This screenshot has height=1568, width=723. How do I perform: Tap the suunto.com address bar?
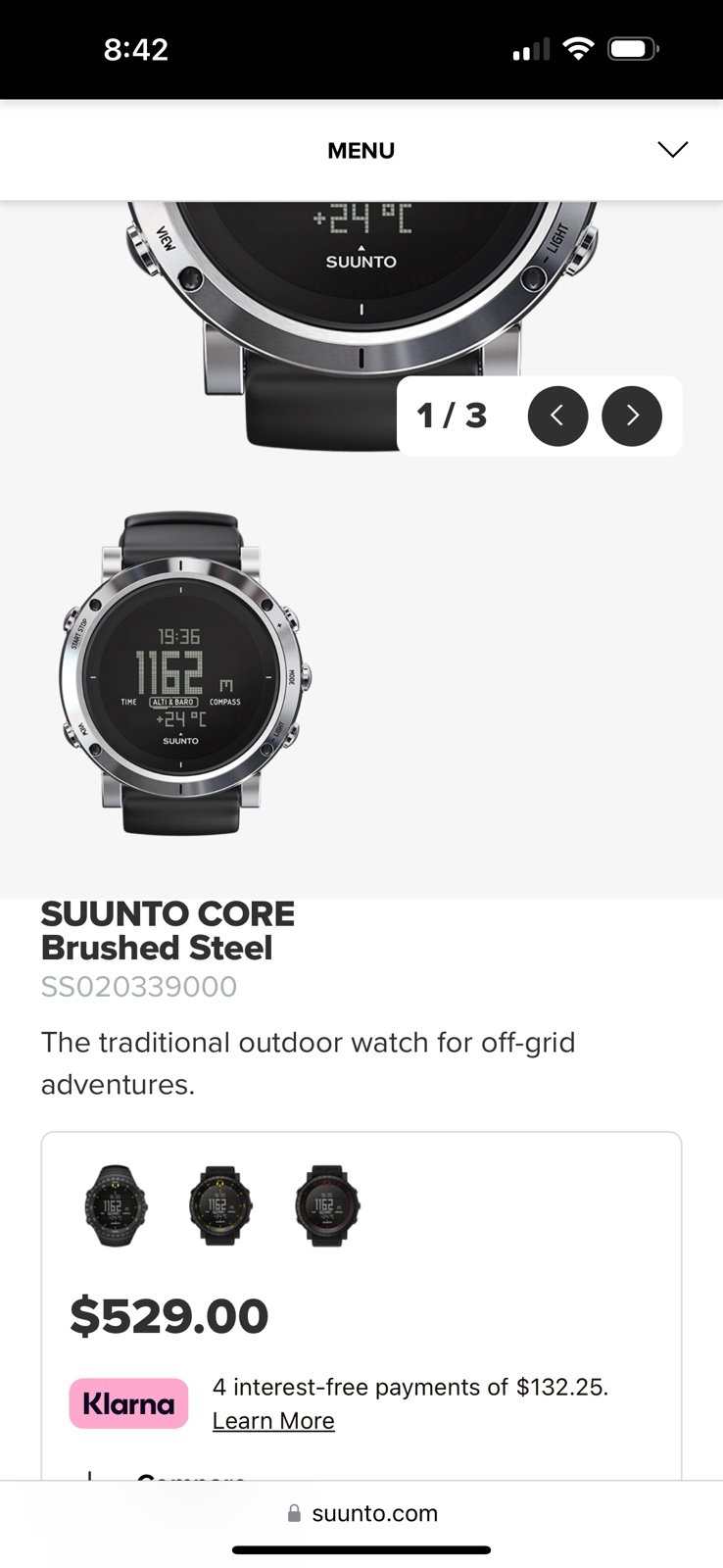click(x=361, y=1513)
